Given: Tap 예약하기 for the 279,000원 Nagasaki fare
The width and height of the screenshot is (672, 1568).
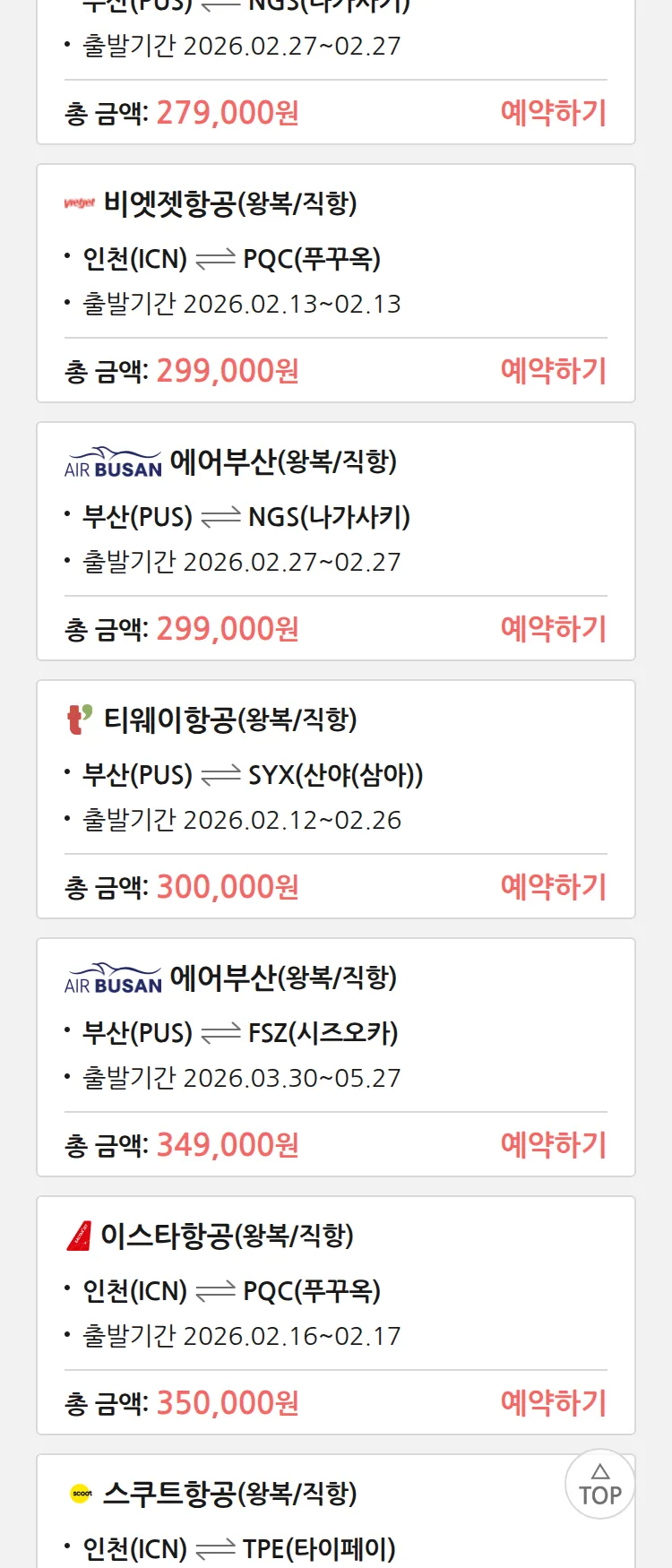Looking at the screenshot, I should (553, 113).
